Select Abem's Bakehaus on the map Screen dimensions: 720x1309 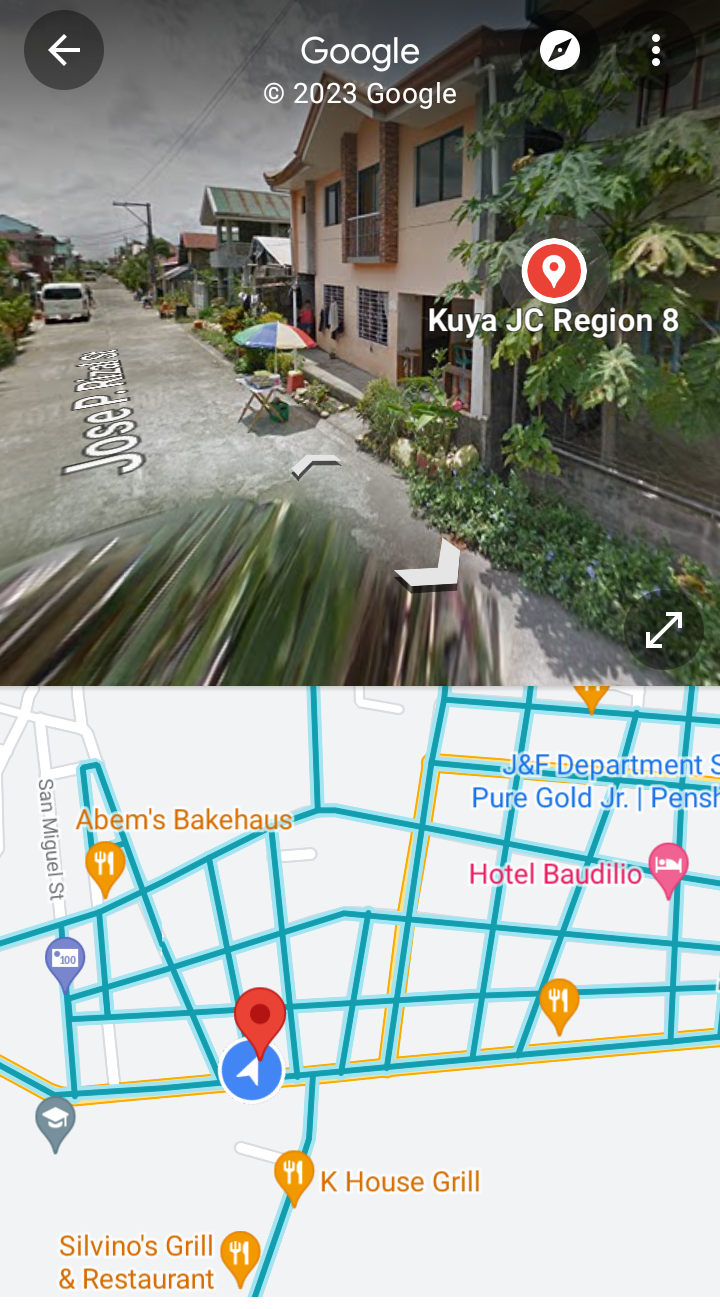tap(184, 820)
